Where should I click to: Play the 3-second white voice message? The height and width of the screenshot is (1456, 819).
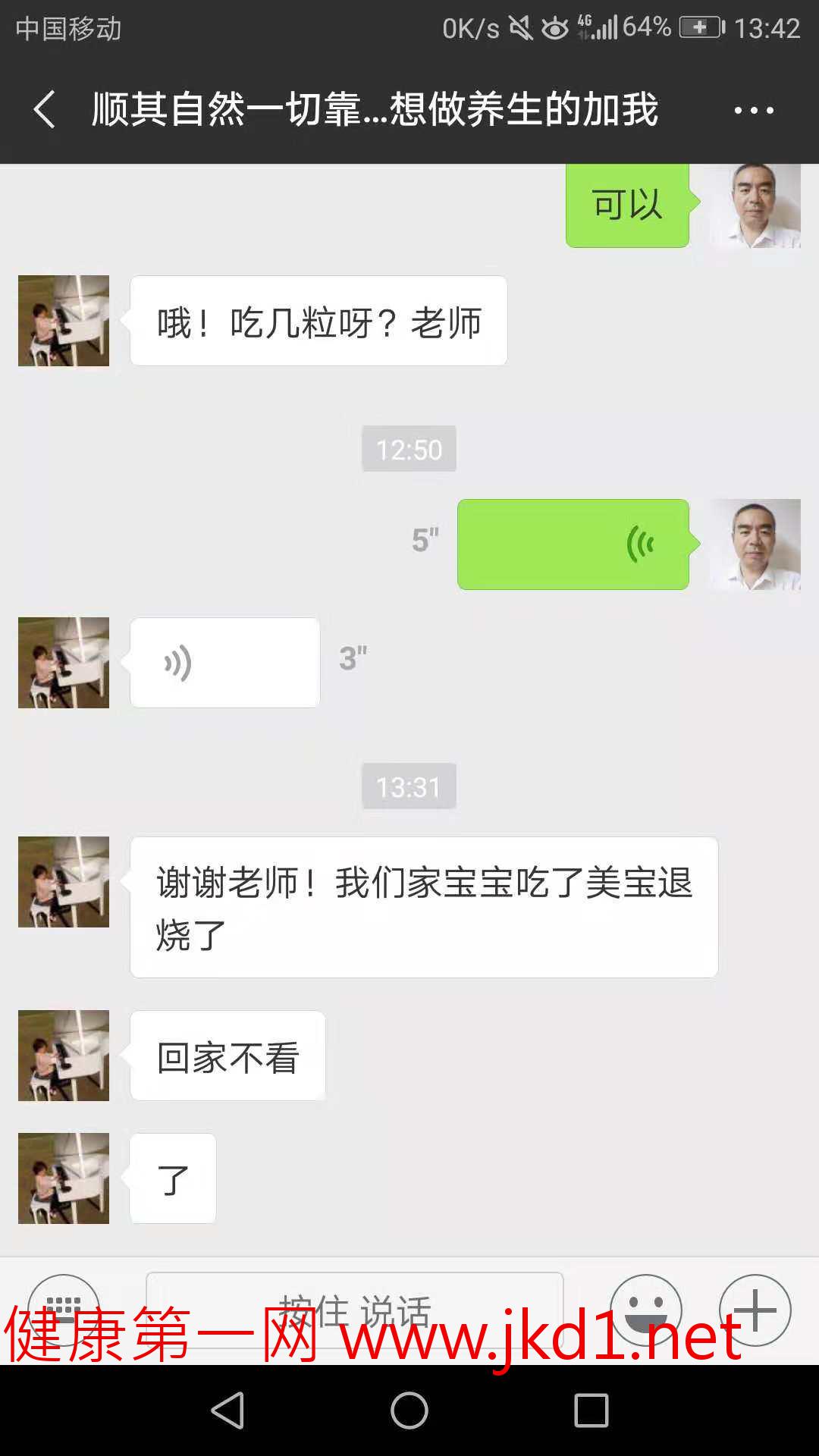point(224,663)
